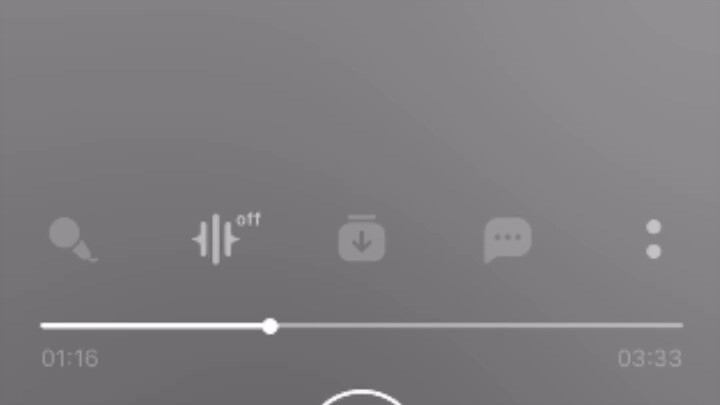
Task: Open the karaoke microphone mode
Action: tap(72, 240)
